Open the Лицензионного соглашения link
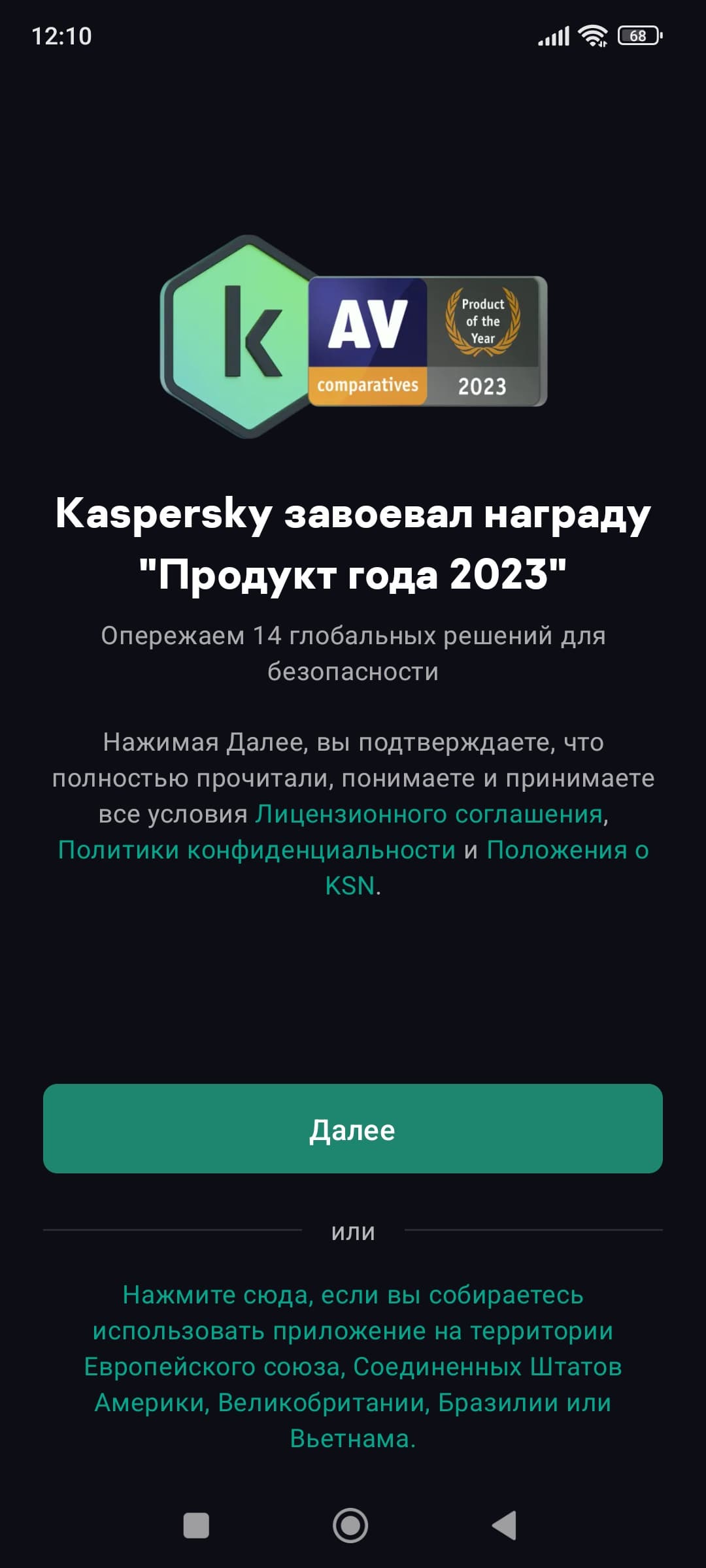 point(429,814)
